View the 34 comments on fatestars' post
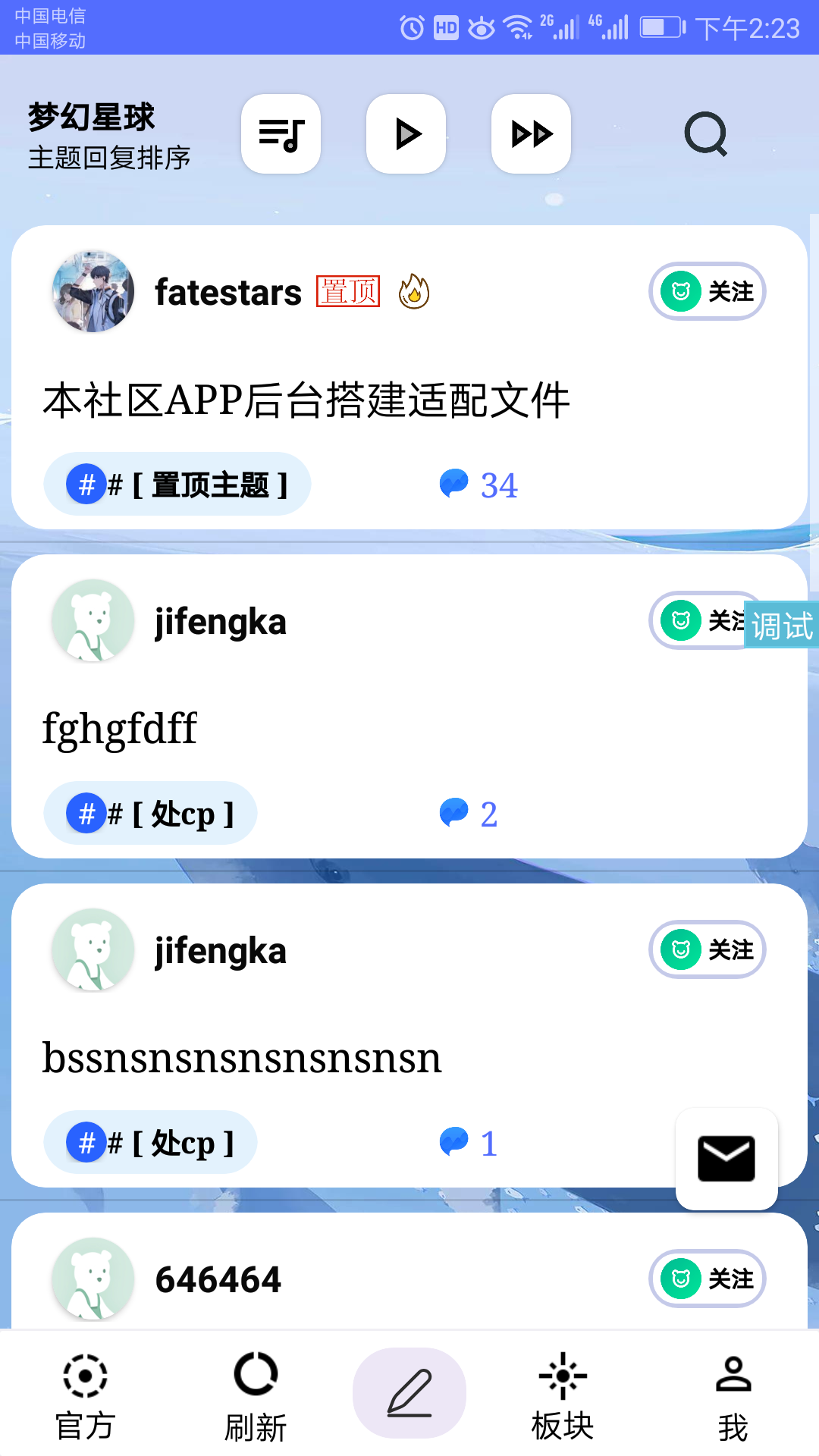The width and height of the screenshot is (819, 1456). [x=479, y=485]
